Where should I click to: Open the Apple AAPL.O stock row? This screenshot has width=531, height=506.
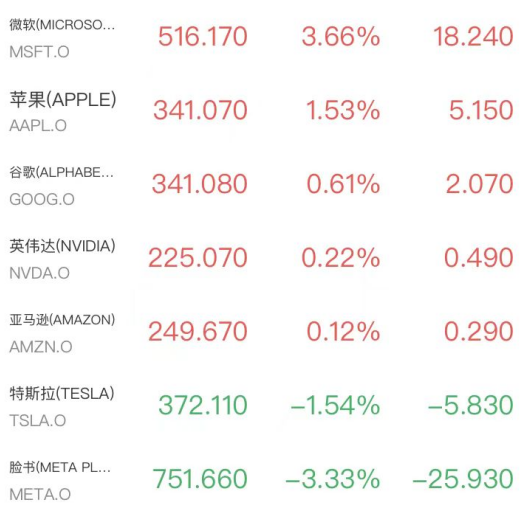(x=266, y=111)
